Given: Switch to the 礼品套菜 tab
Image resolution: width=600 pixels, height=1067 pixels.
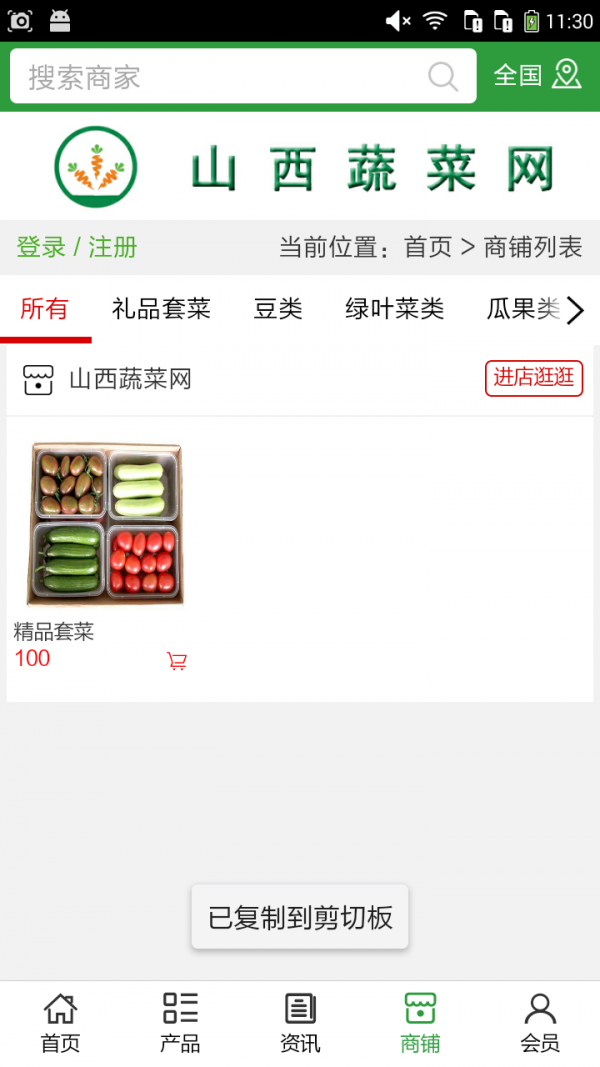Looking at the screenshot, I should click(161, 309).
